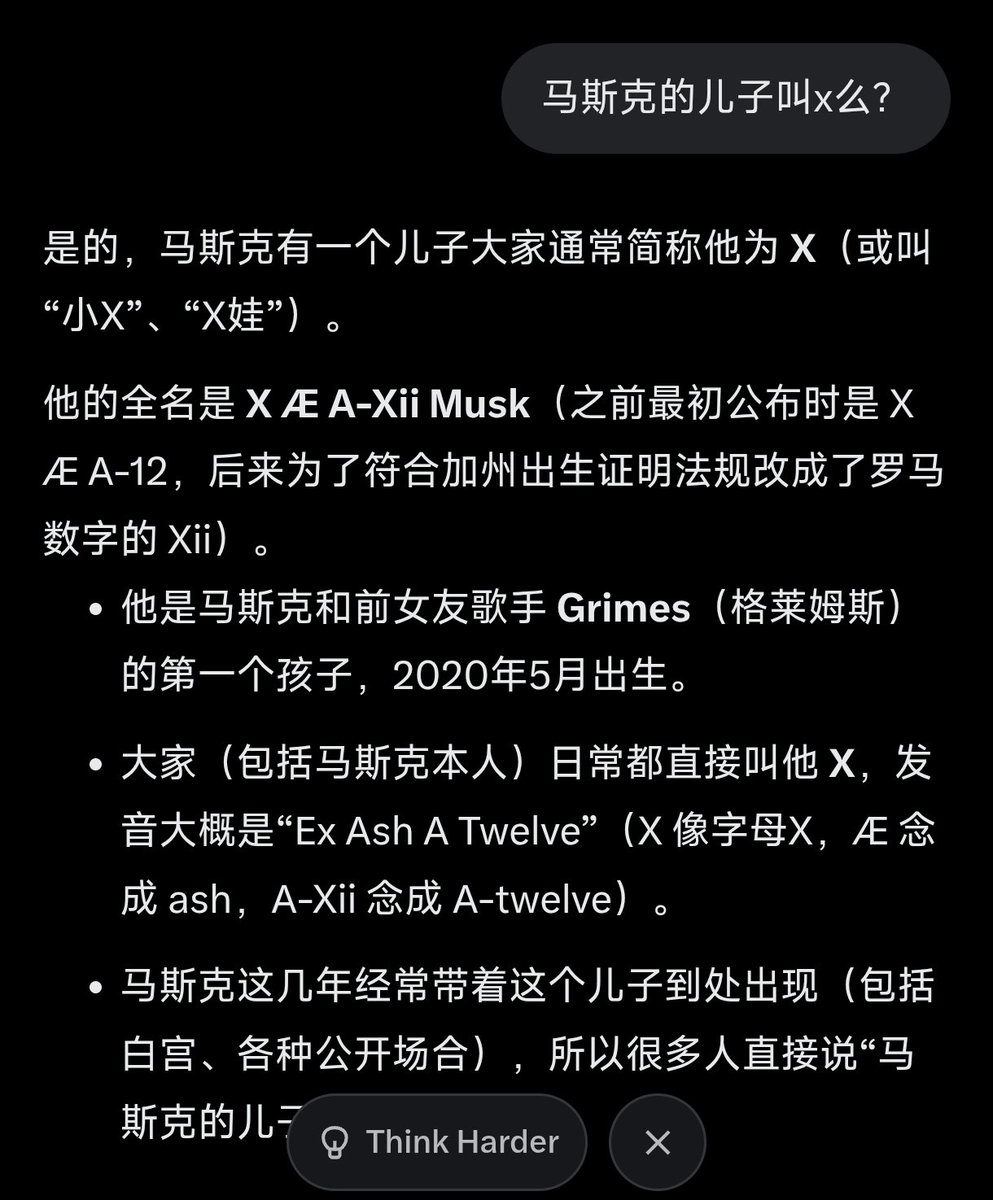The image size is (993, 1200).
Task: Dismiss the Think Harder suggestion
Action: 657,1142
